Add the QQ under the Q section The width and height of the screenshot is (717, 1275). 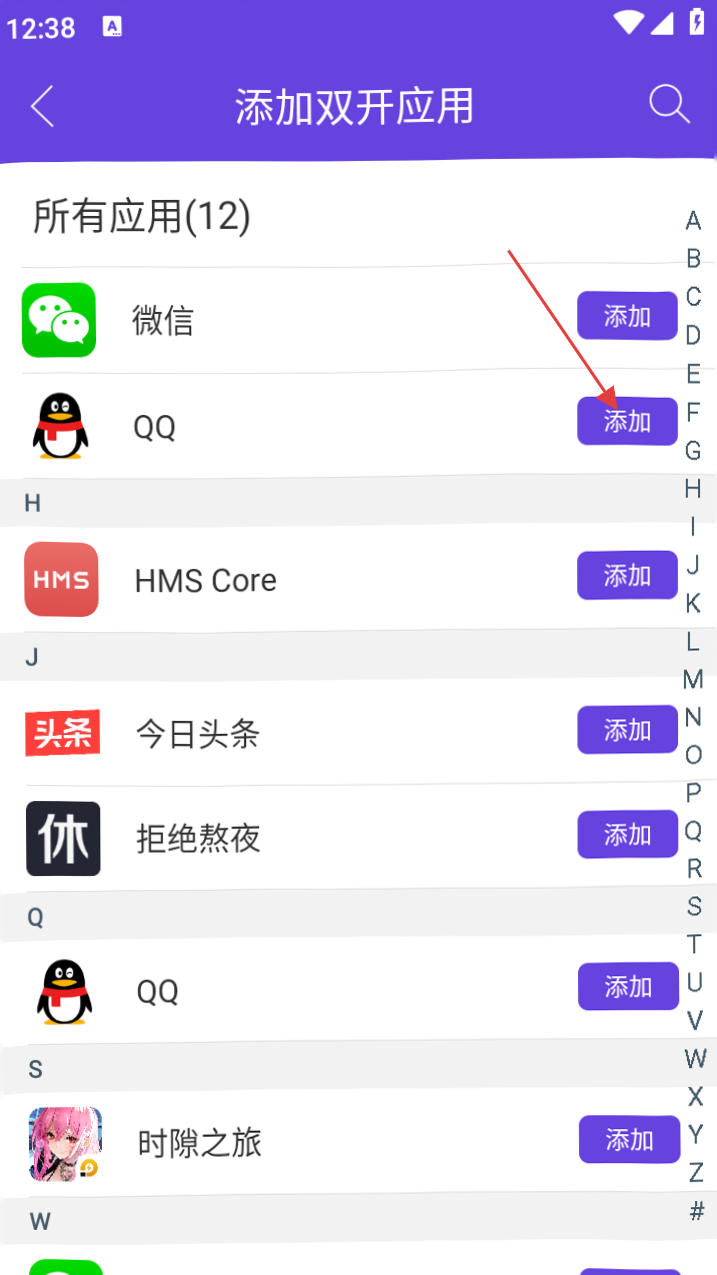[x=628, y=987]
